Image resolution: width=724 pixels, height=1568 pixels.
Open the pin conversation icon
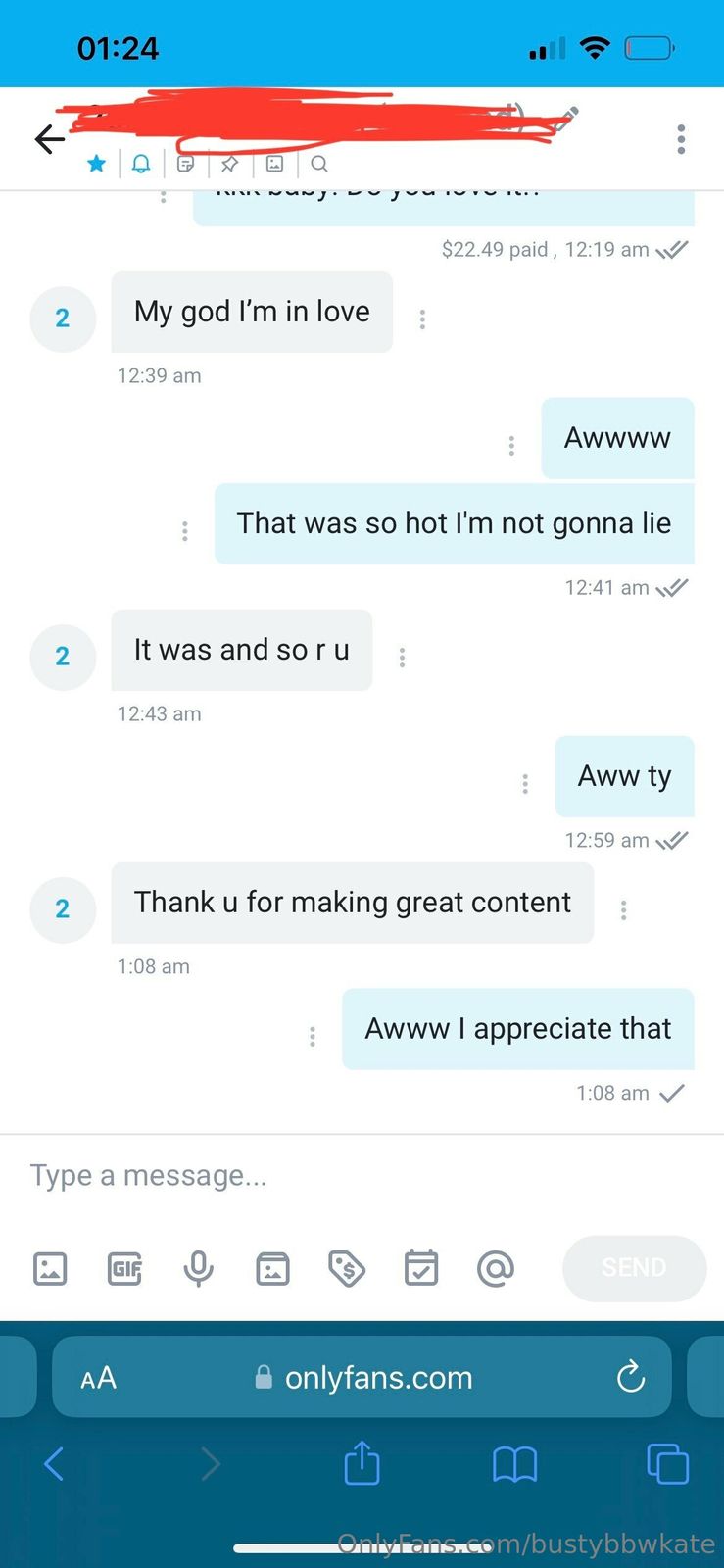click(229, 164)
